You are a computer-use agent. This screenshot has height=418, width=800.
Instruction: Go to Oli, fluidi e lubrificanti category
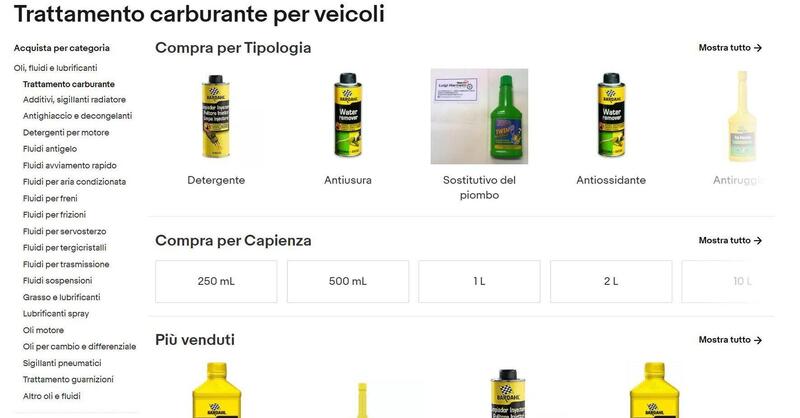point(55,67)
